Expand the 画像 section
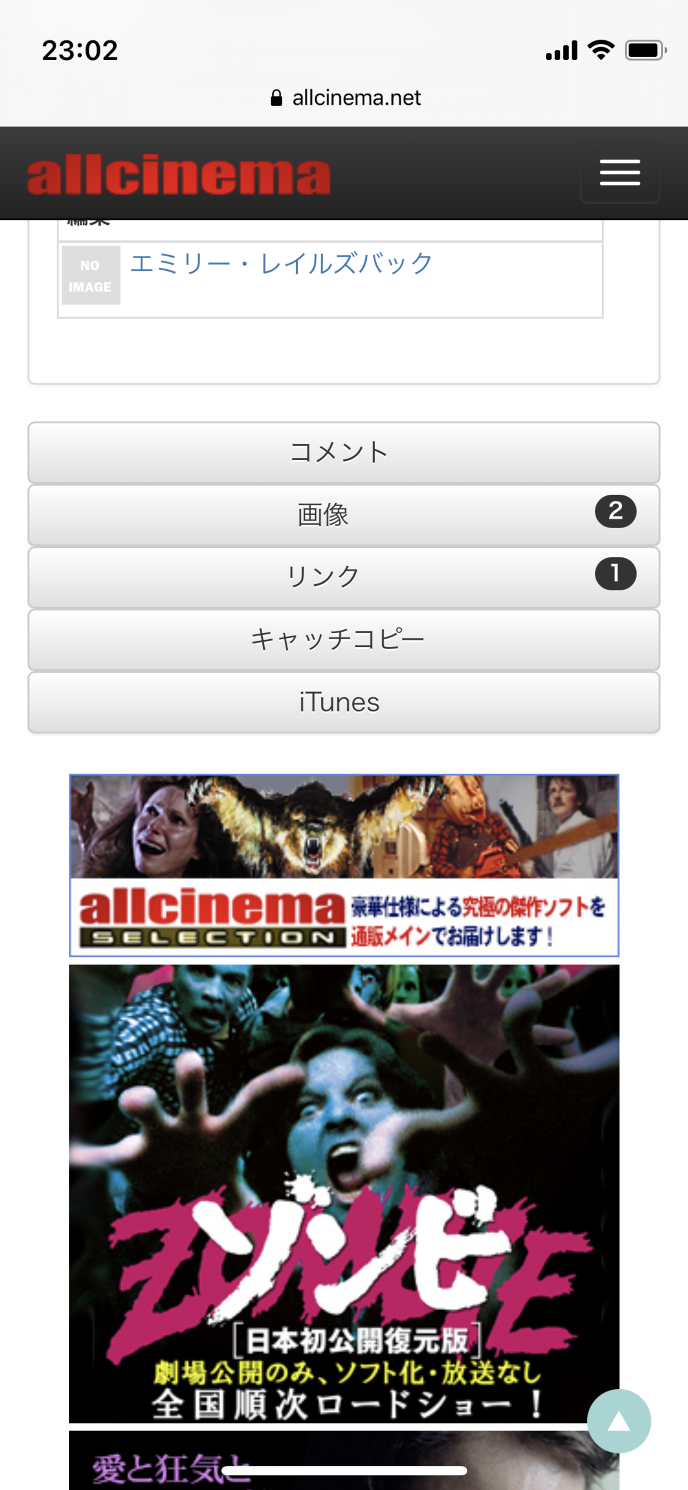 [343, 515]
